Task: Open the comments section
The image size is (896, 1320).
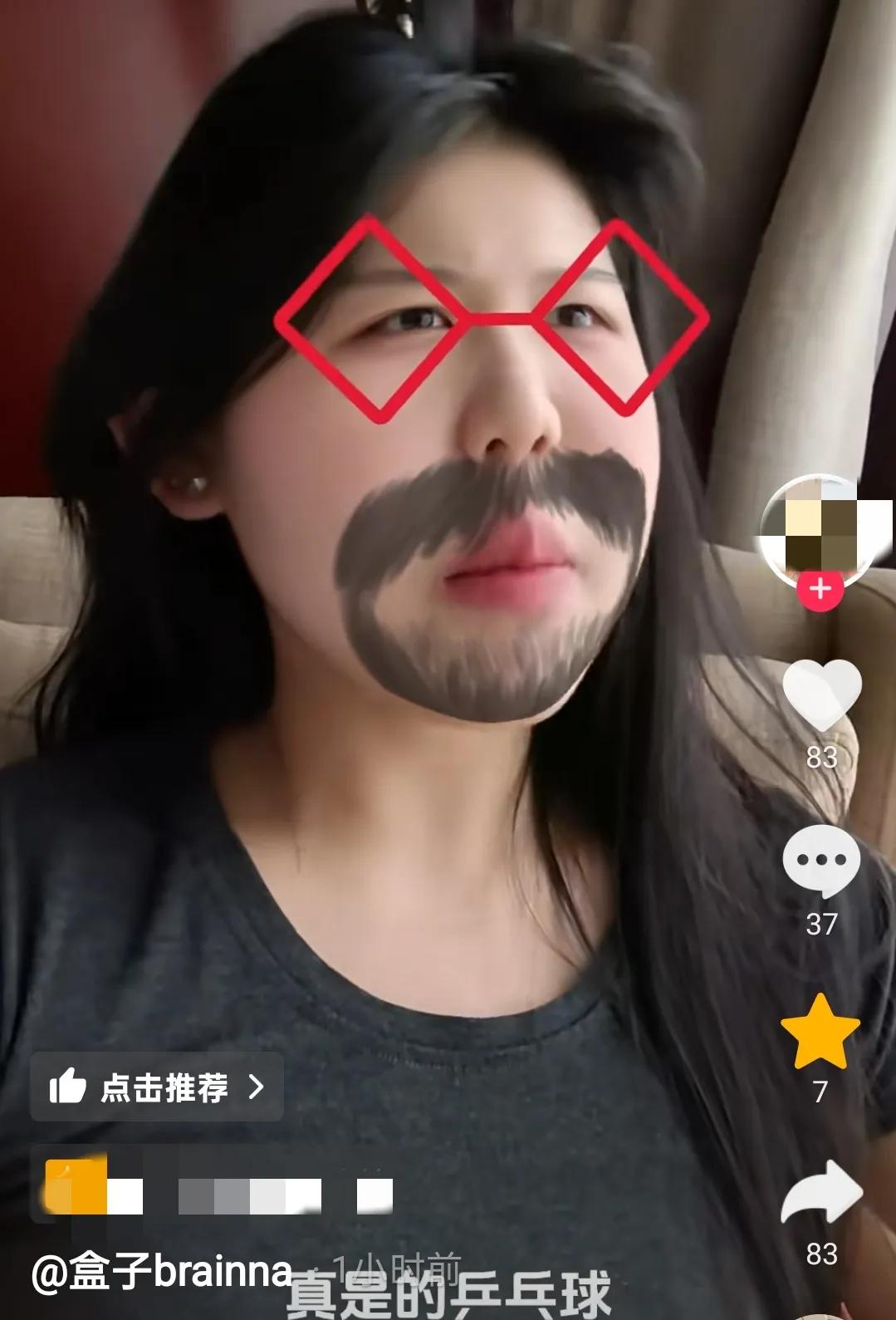Action: click(821, 861)
